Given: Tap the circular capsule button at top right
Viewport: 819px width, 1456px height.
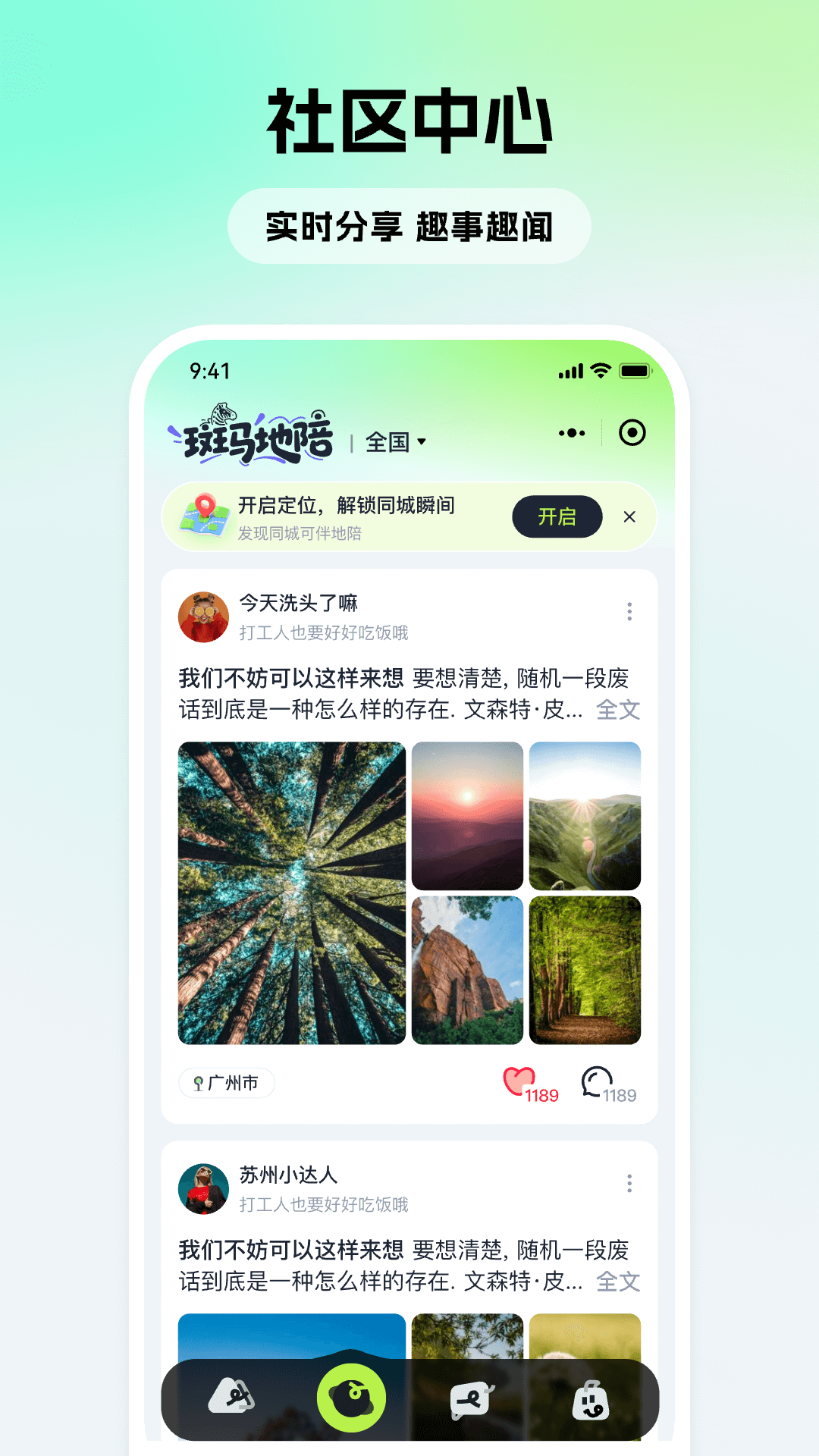Looking at the screenshot, I should (x=633, y=432).
